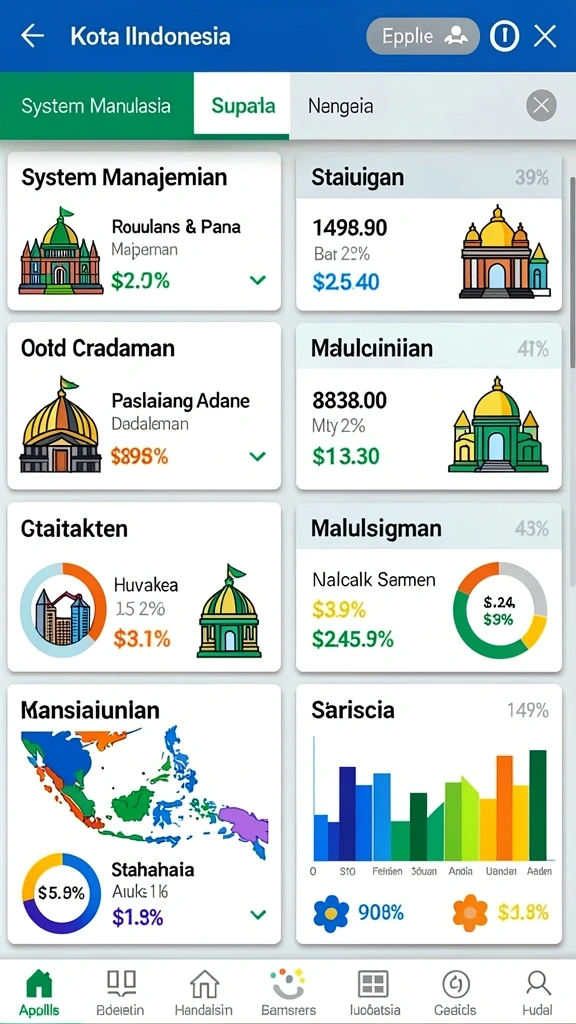Image resolution: width=576 pixels, height=1024 pixels.
Task: Expand the Paslaiang Adane chevron
Action: click(258, 456)
